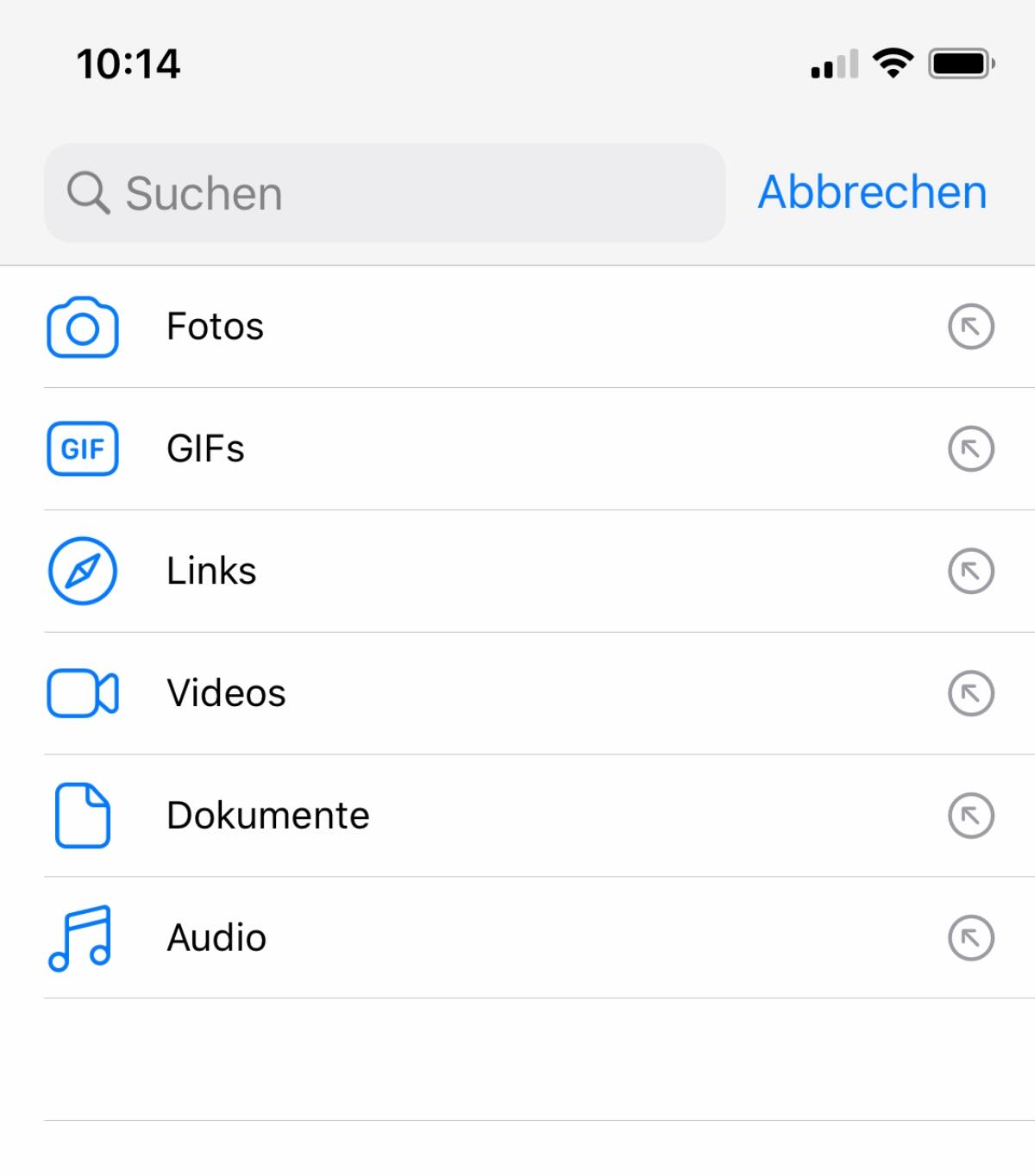This screenshot has height=1176, width=1035.
Task: Tap the arrow icon for Dokumente
Action: (971, 816)
